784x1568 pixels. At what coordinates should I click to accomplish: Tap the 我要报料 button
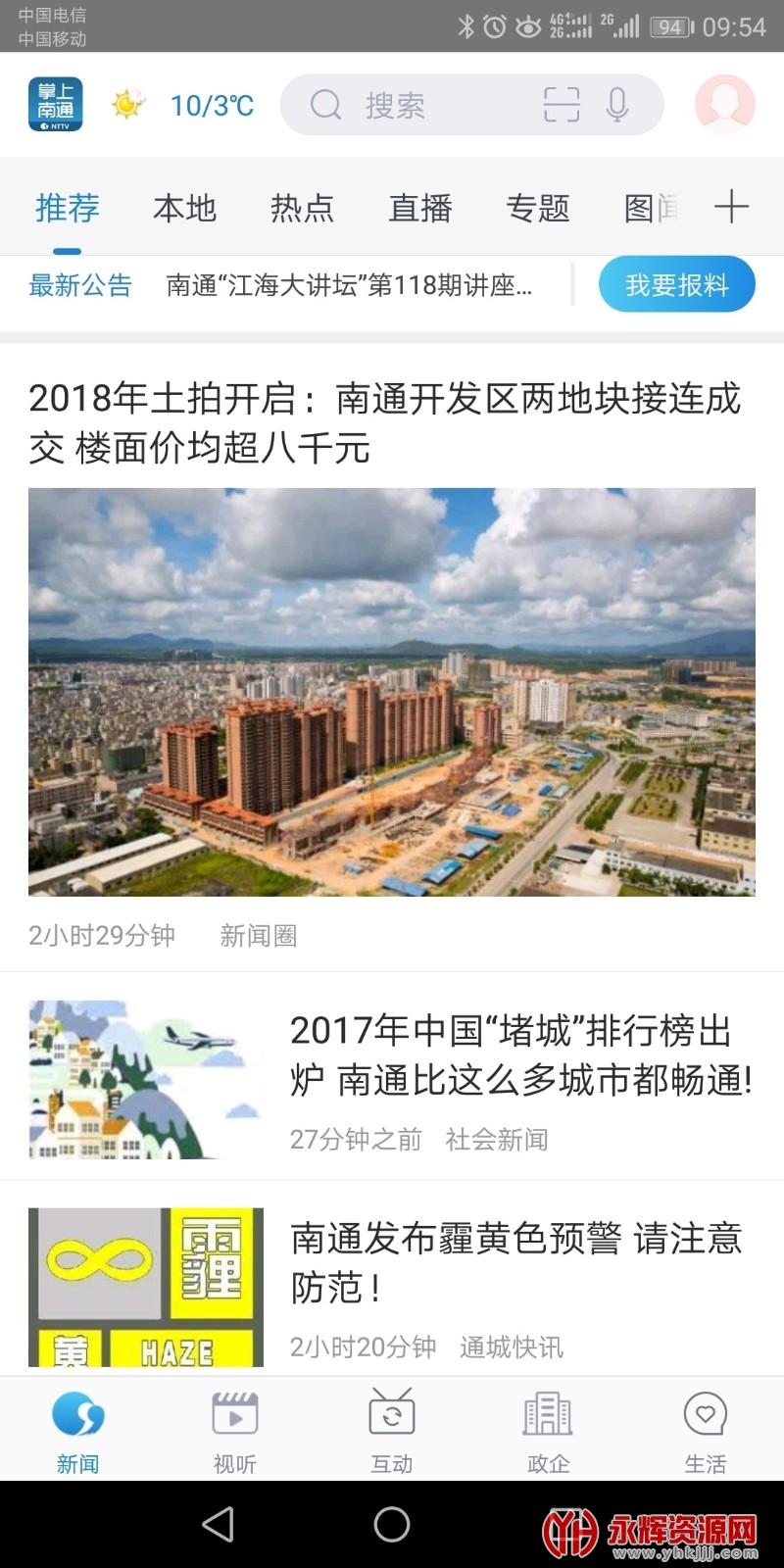pos(677,285)
